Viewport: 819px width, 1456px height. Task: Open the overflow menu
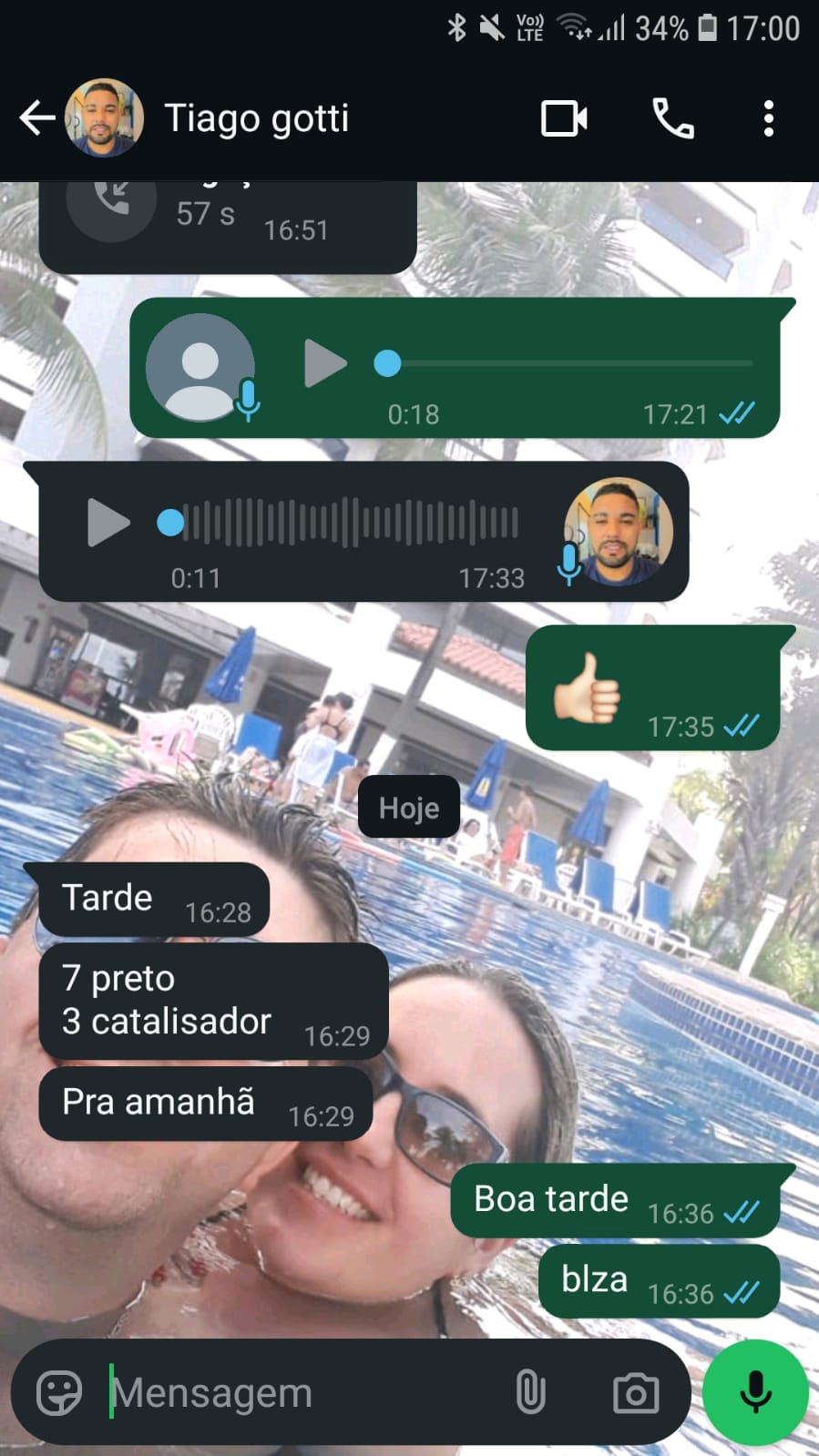coord(768,118)
